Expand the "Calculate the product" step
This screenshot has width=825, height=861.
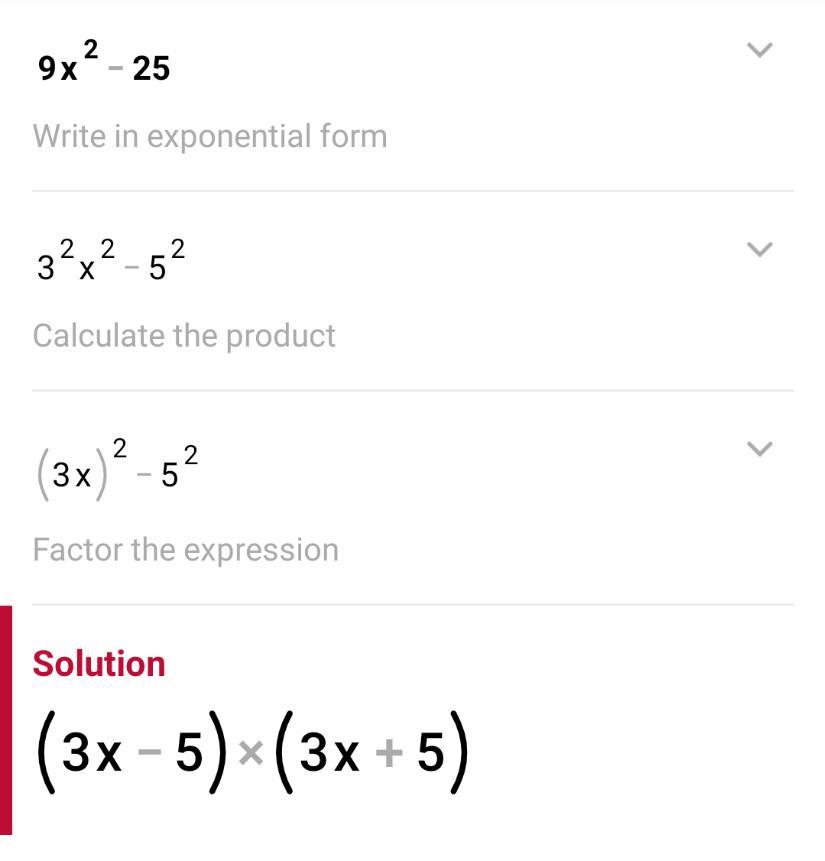760,249
